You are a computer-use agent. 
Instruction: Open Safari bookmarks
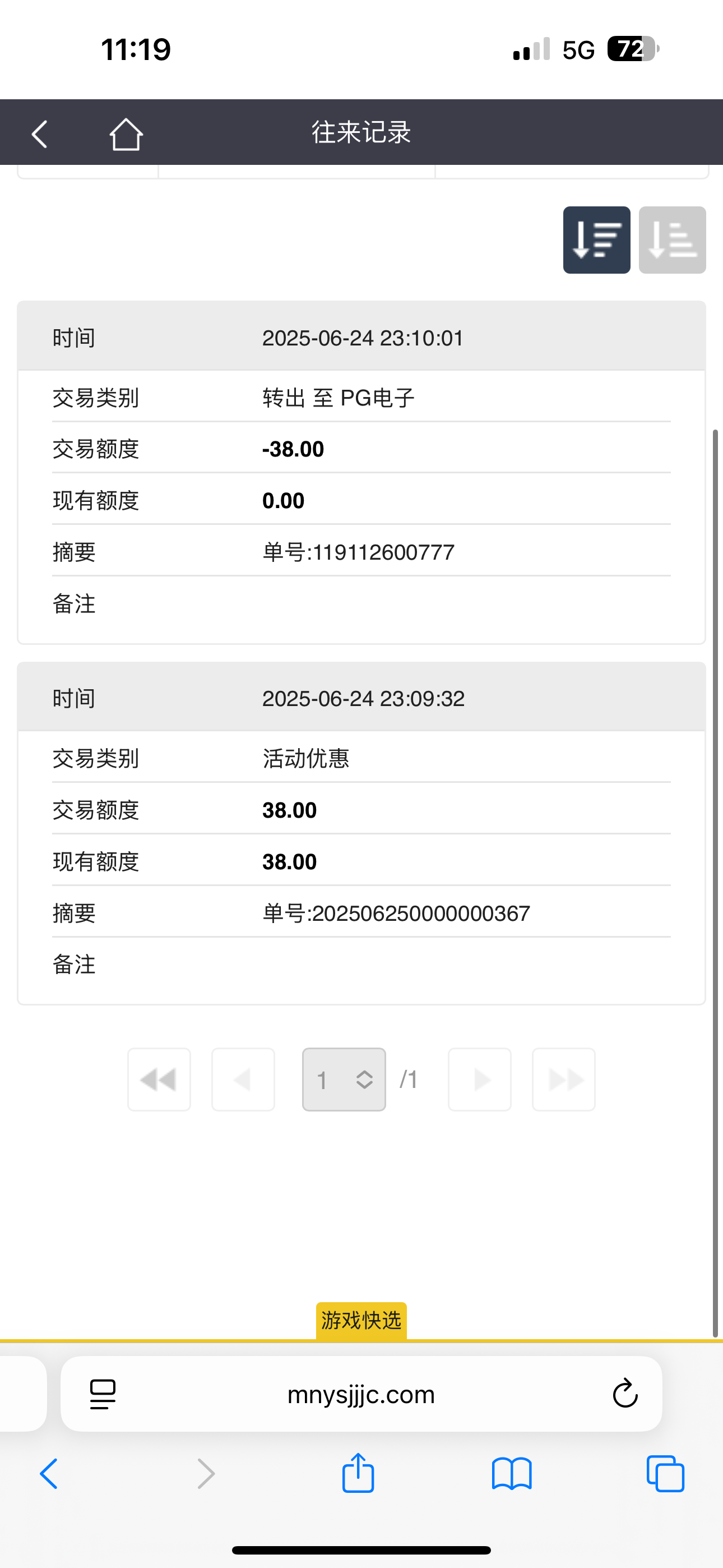coord(512,1474)
